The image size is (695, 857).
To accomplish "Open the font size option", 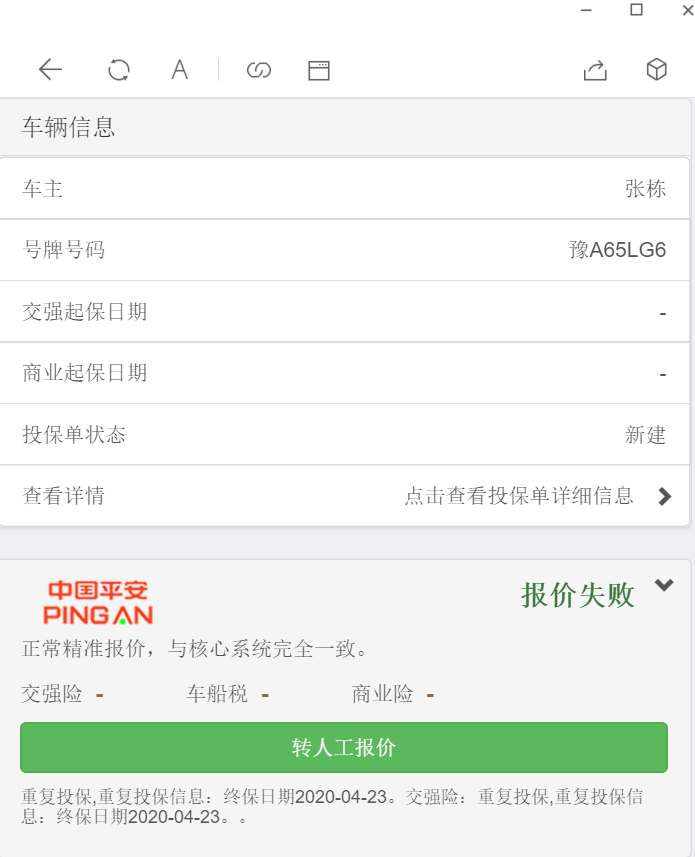I will click(179, 69).
